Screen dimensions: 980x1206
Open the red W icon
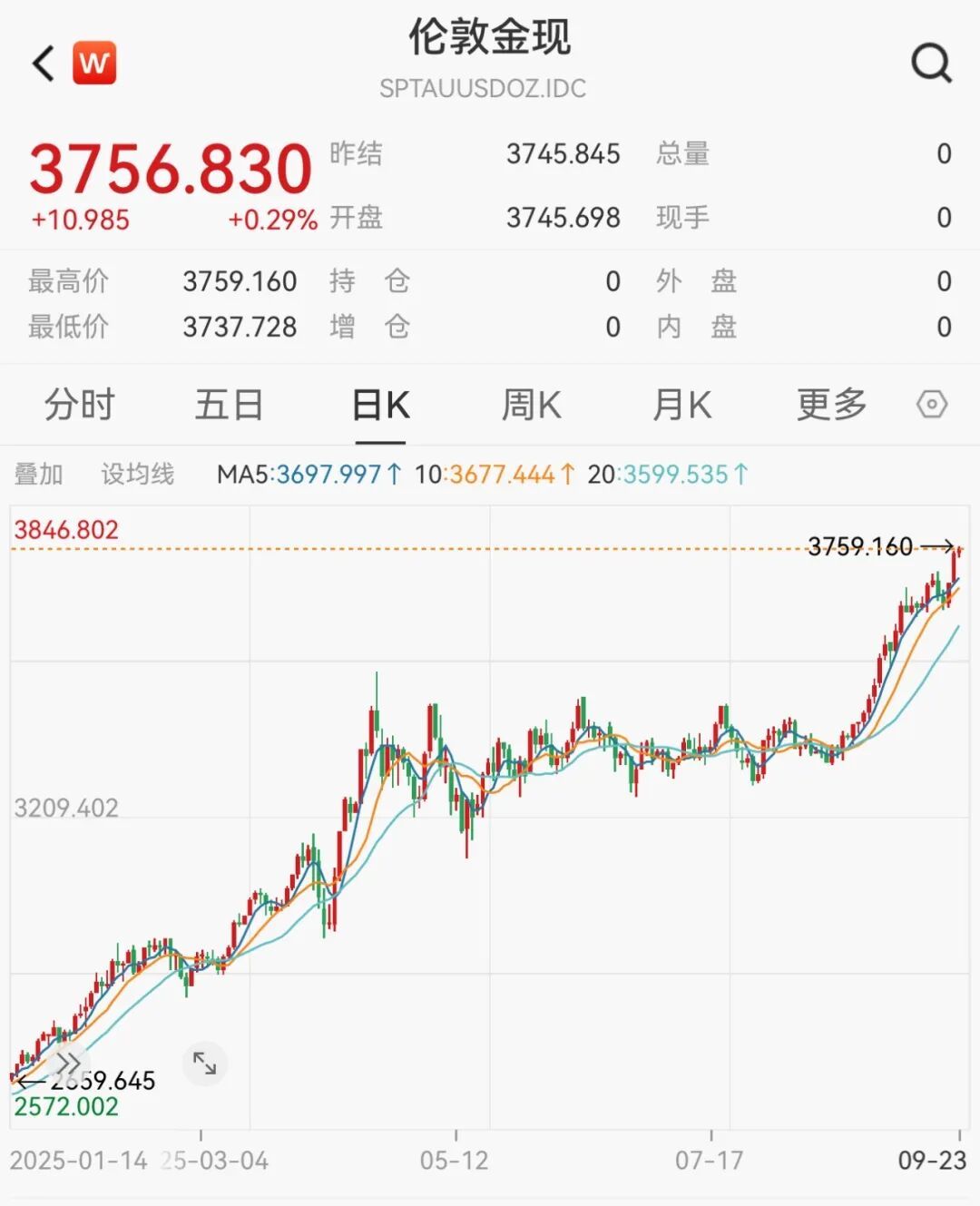tap(94, 63)
